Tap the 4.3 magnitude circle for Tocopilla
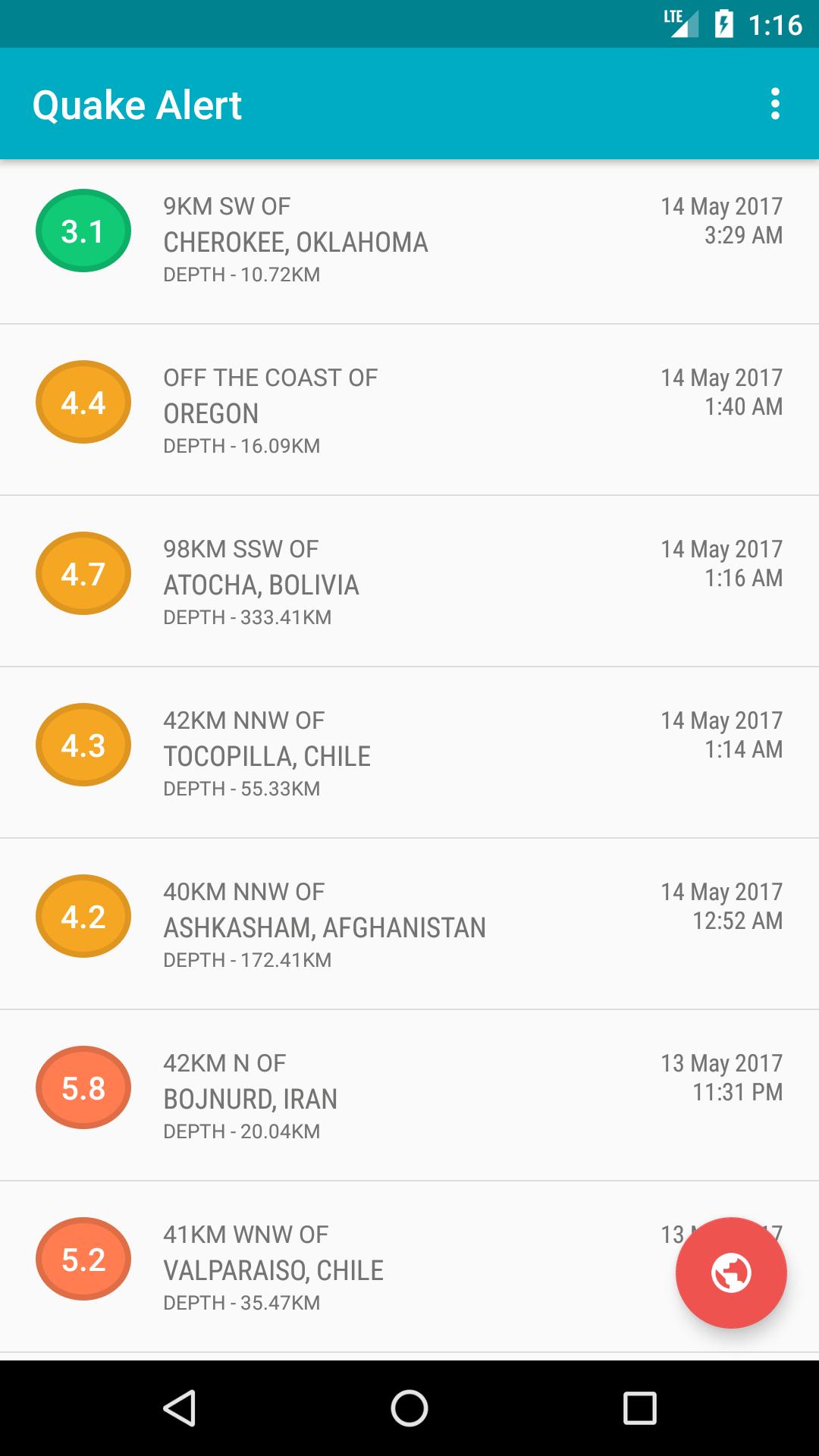The height and width of the screenshot is (1456, 819). tap(83, 744)
